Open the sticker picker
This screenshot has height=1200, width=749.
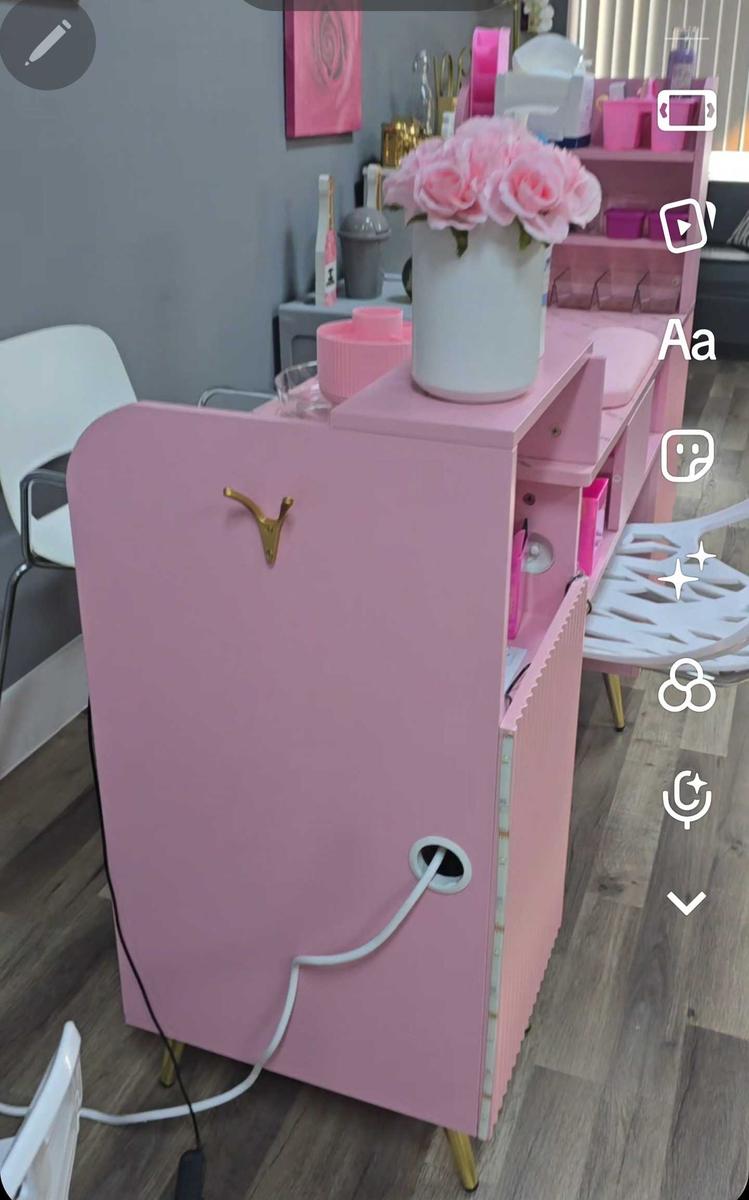(x=687, y=456)
